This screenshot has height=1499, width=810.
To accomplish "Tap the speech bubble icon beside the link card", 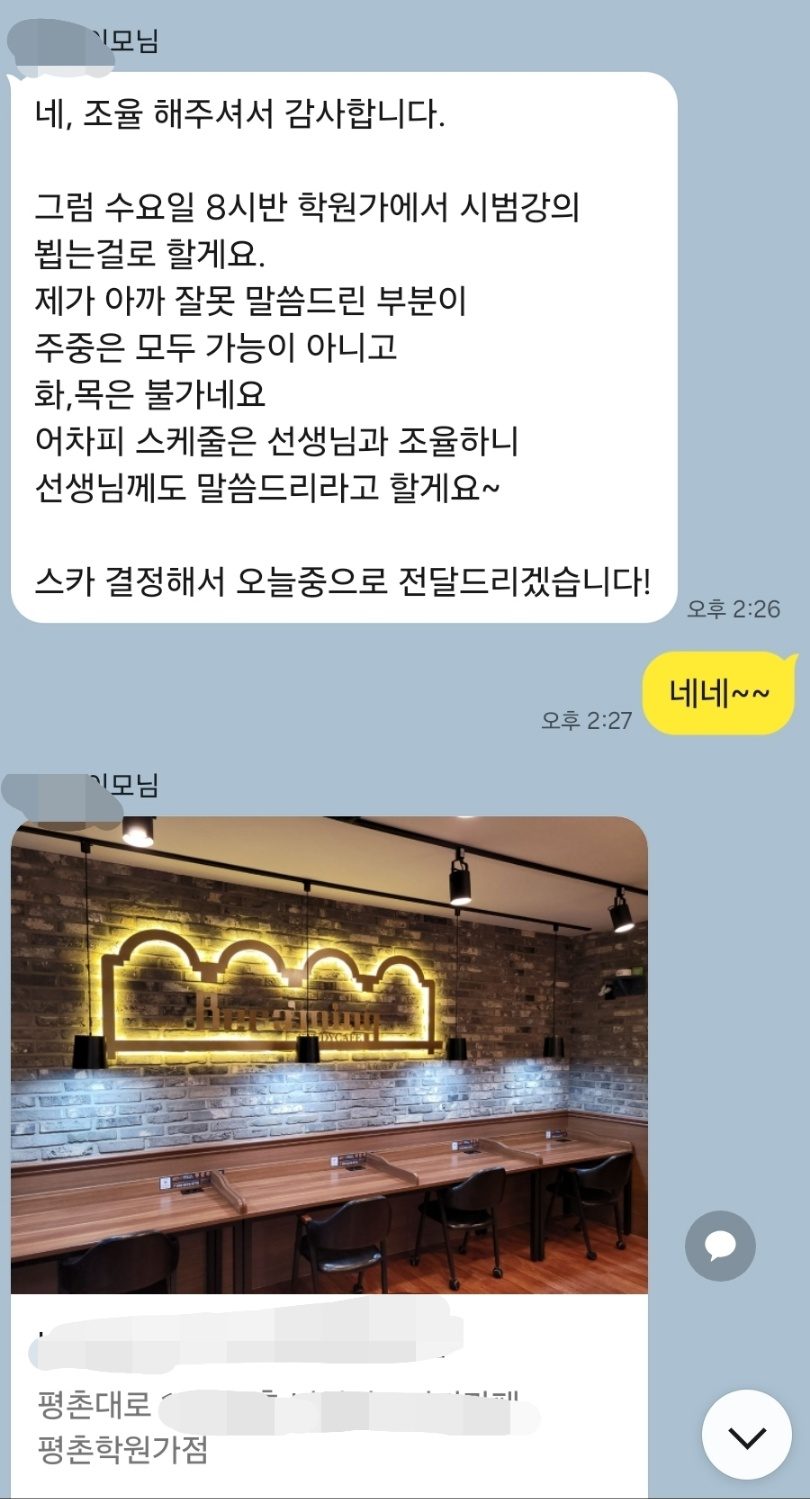I will click(720, 1246).
